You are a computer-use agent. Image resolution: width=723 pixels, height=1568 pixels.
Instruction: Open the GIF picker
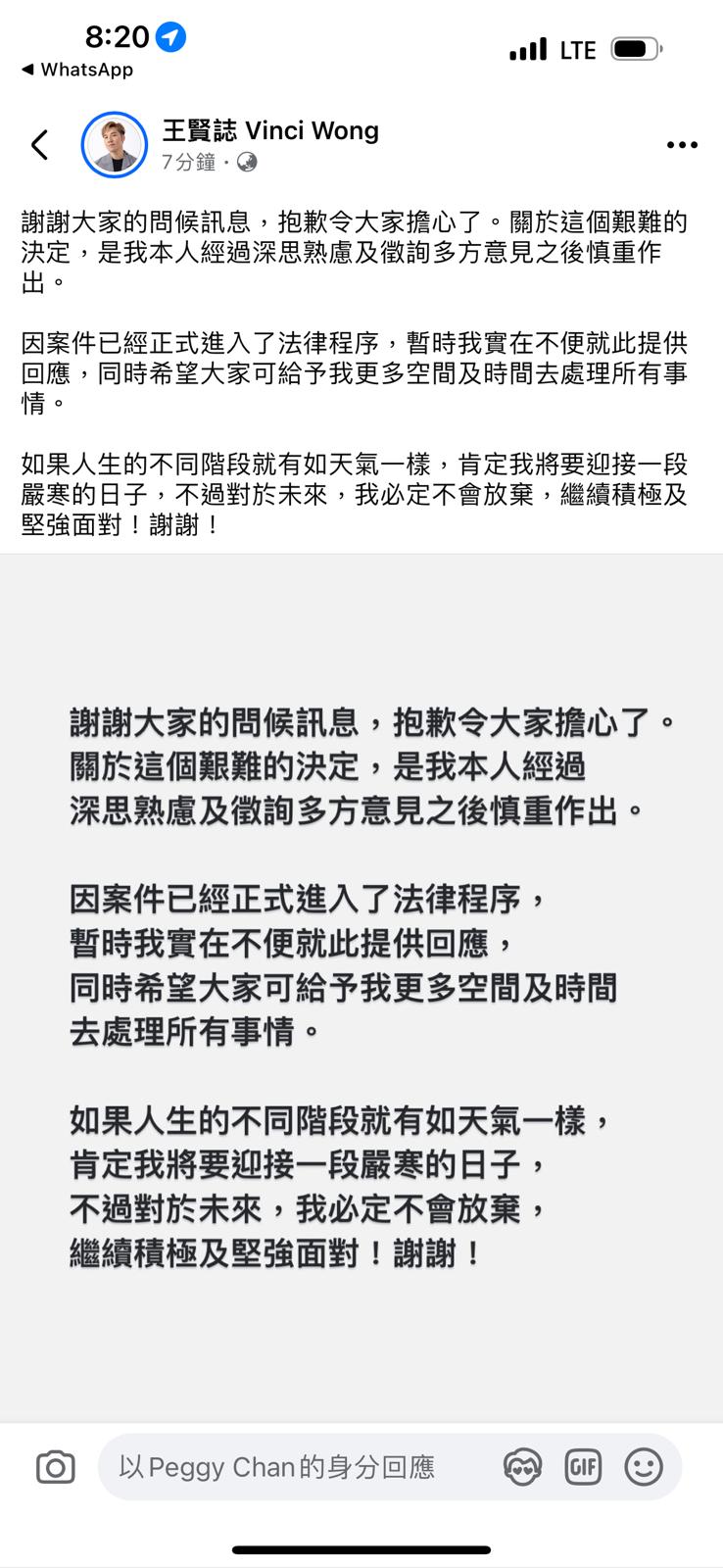[583, 1467]
